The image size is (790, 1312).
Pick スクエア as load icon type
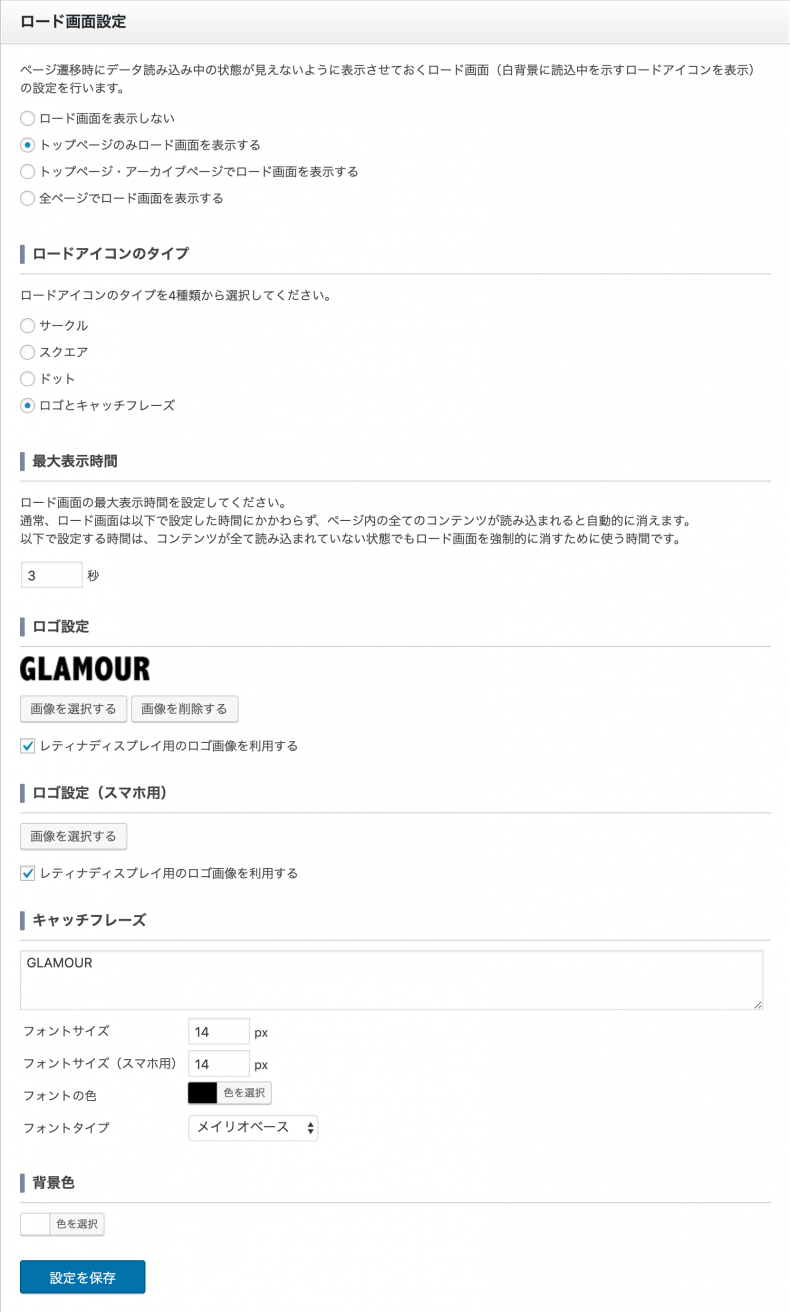pos(28,352)
